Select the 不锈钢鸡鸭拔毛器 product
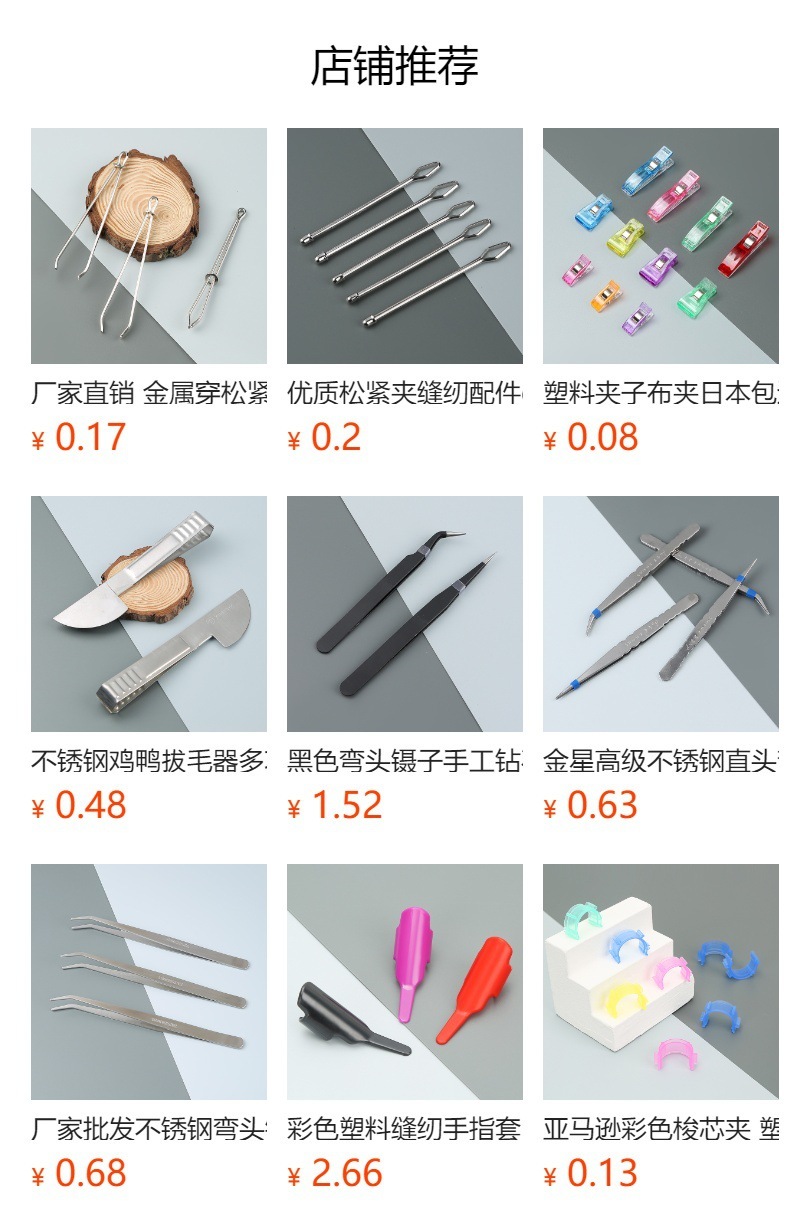The height and width of the screenshot is (1232, 790). [149, 614]
